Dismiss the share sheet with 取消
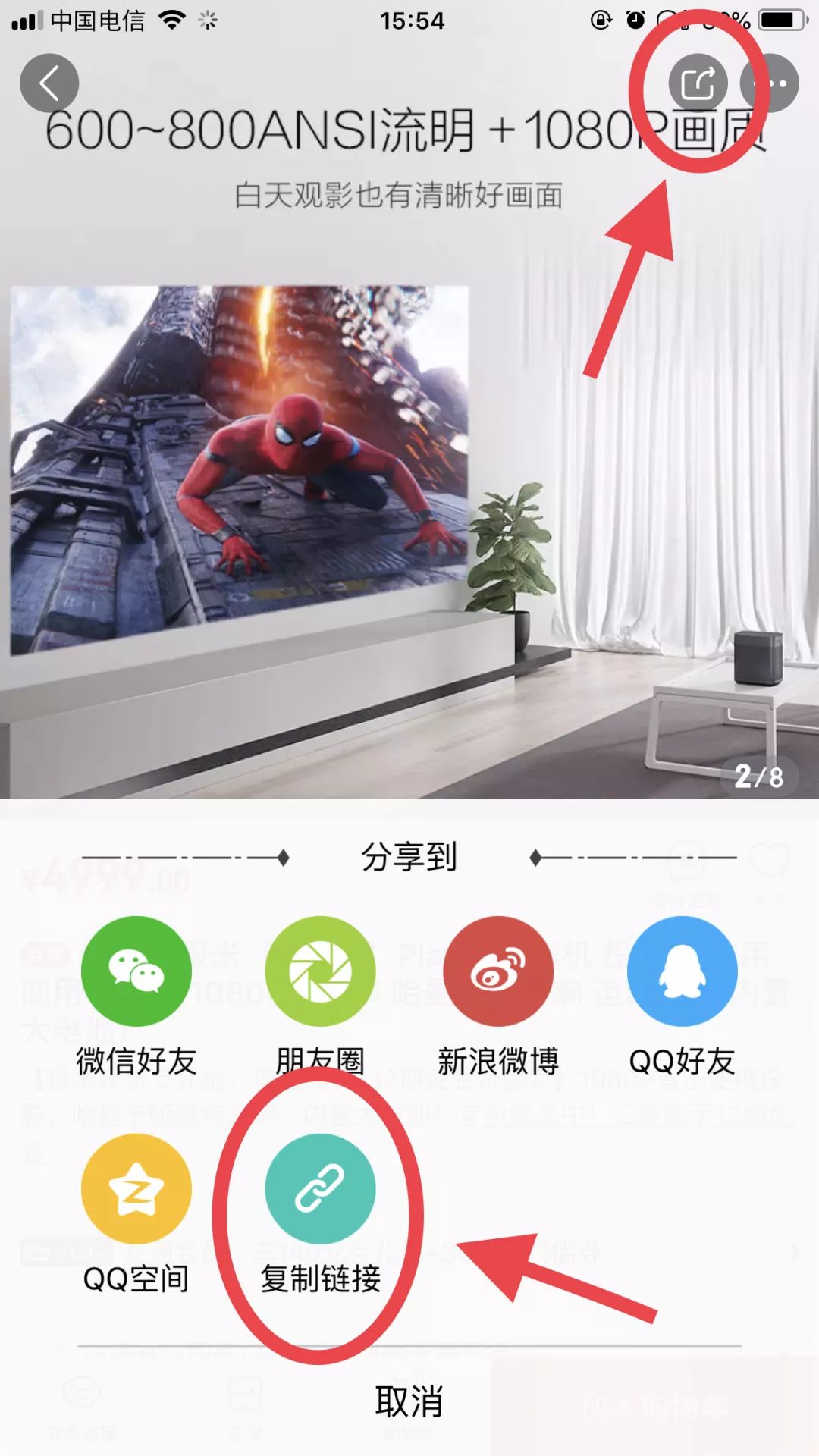The width and height of the screenshot is (819, 1456). (x=409, y=1401)
